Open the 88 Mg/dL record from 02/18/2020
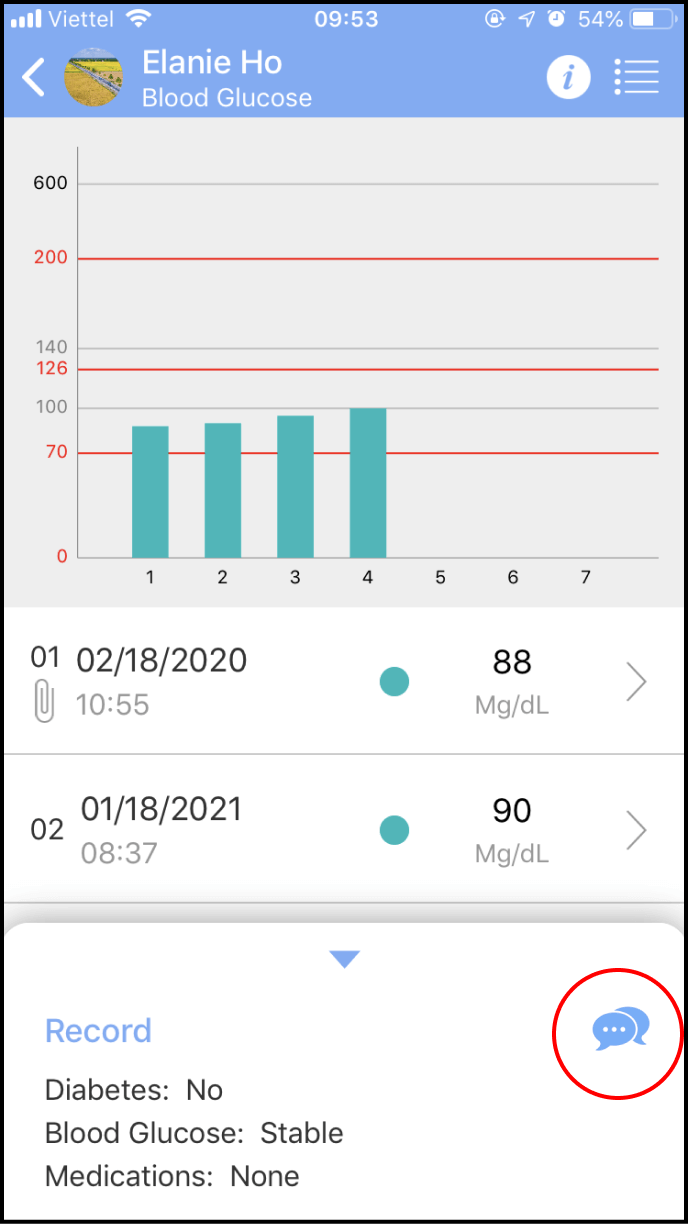The image size is (688, 1224). click(x=344, y=681)
